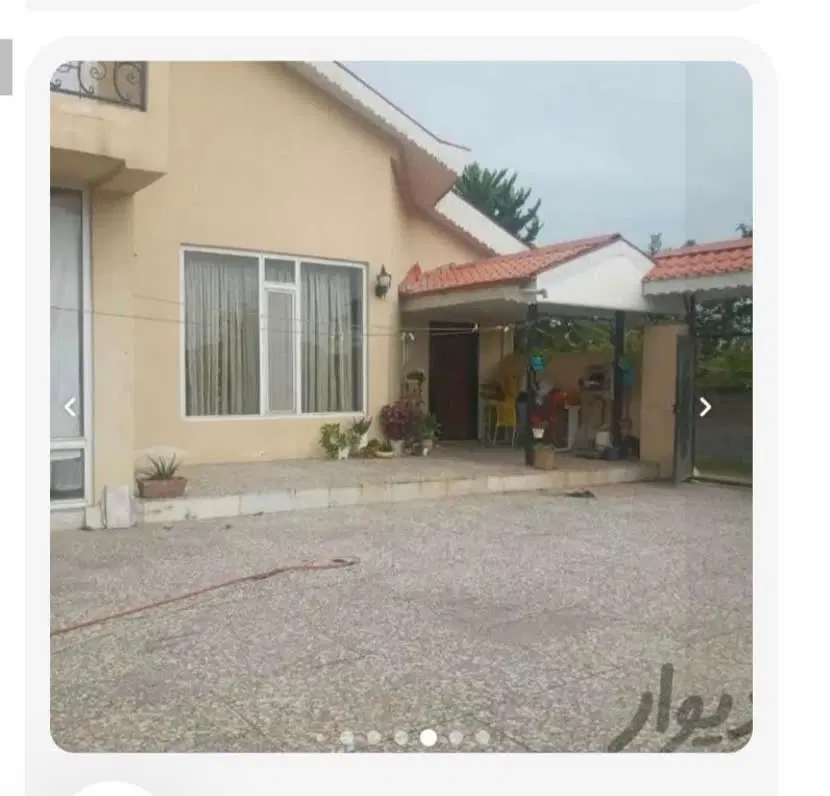The width and height of the screenshot is (830, 796).
Task: Jump to the first photo indicator dot
Action: click(320, 737)
